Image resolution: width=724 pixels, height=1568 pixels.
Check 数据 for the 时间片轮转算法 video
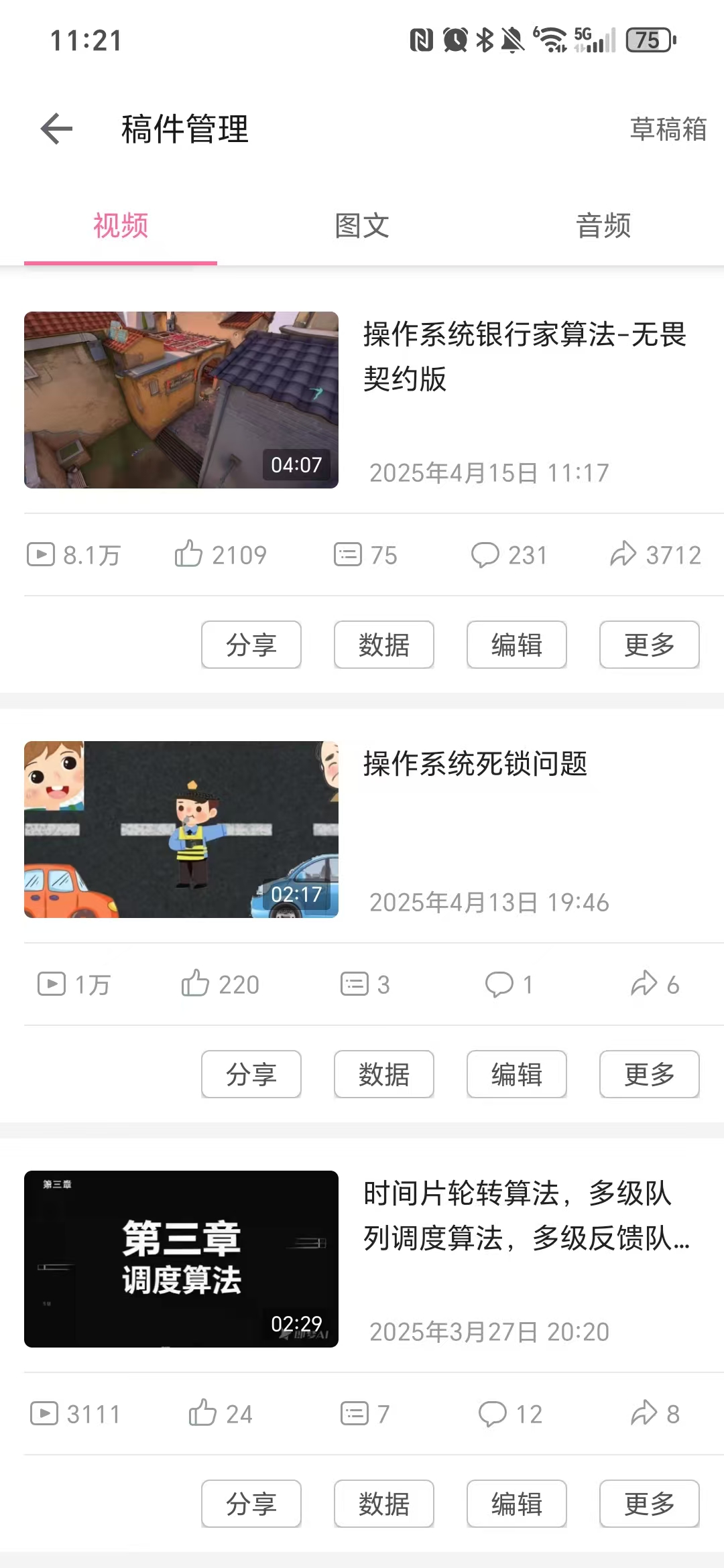point(384,1504)
